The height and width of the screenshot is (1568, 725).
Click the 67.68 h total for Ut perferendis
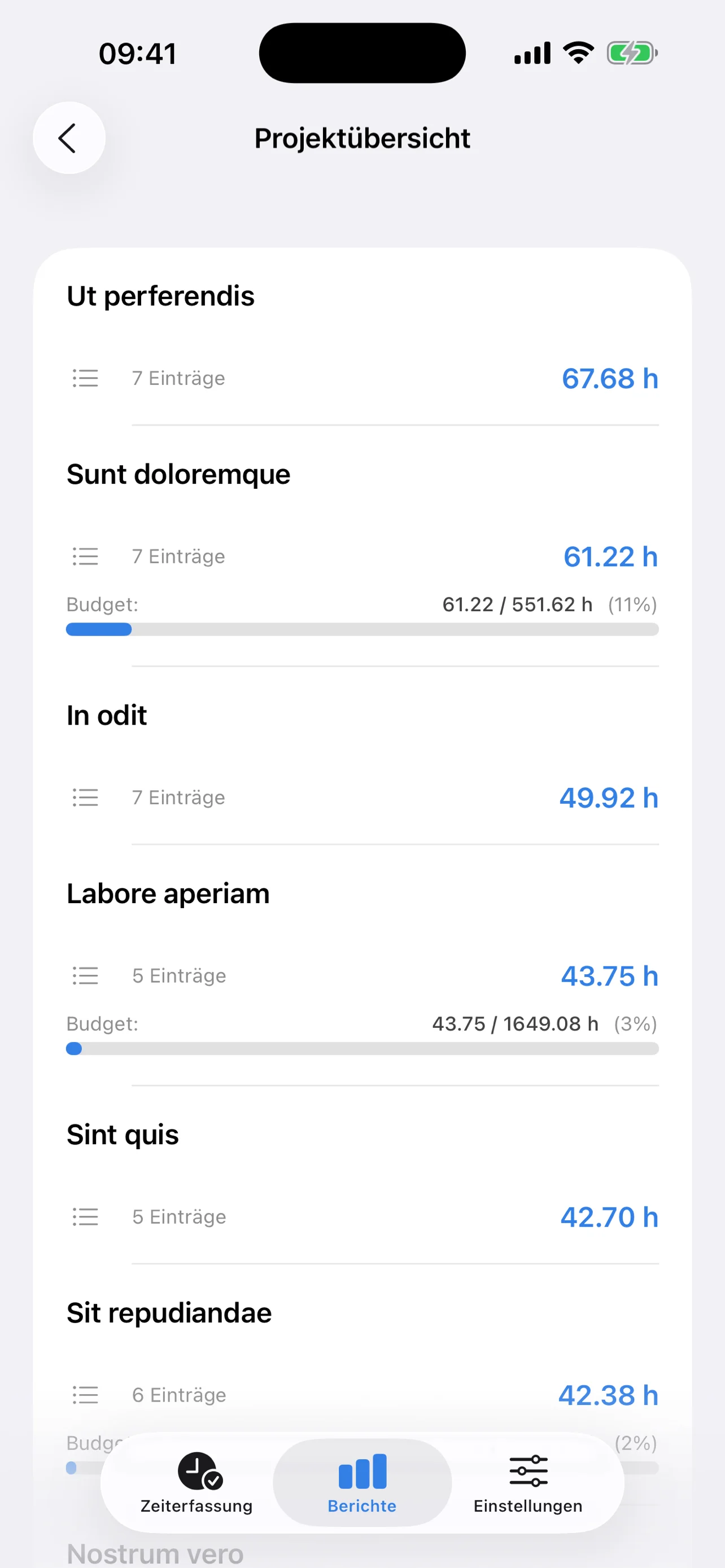(610, 378)
